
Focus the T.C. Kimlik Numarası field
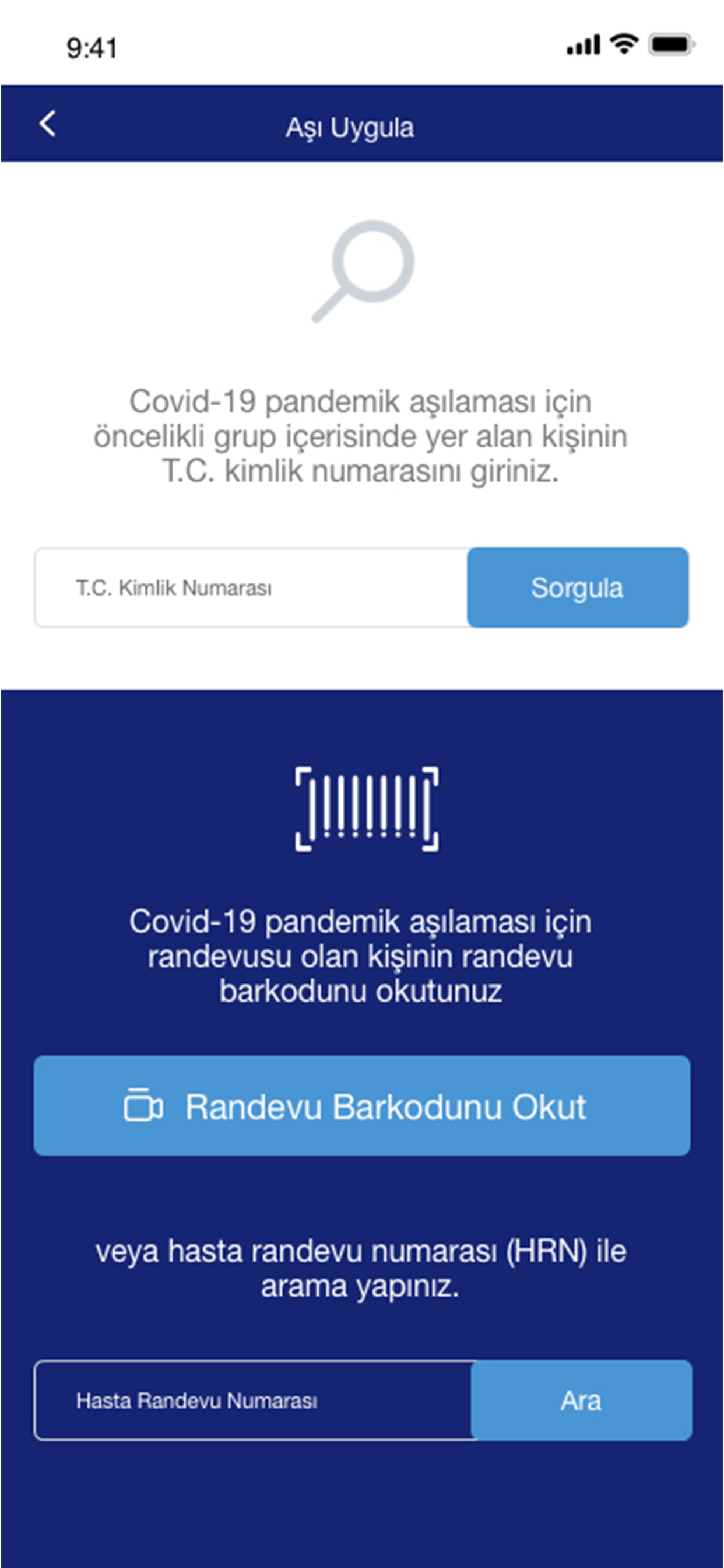click(x=243, y=587)
